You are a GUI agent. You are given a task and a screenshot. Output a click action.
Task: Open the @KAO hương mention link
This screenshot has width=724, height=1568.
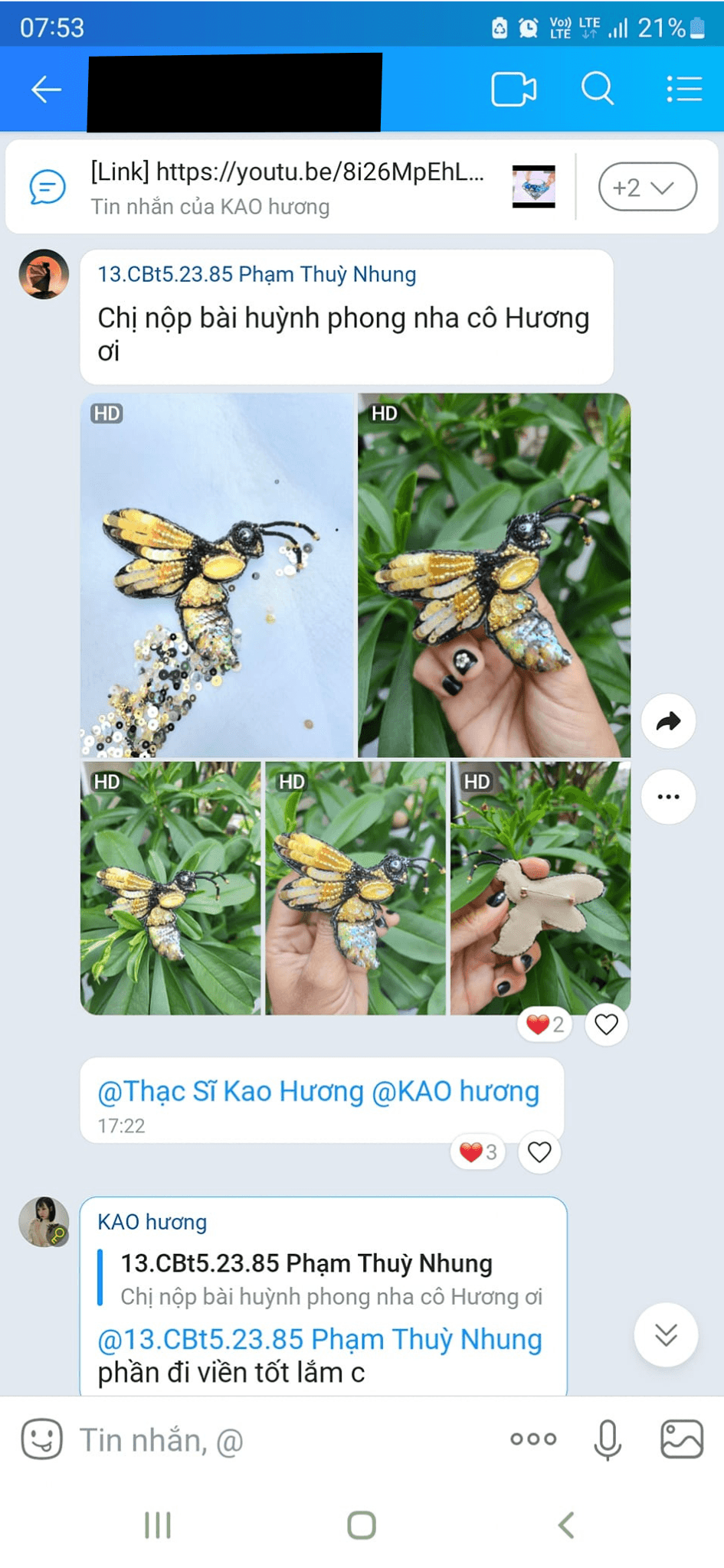point(455,1091)
